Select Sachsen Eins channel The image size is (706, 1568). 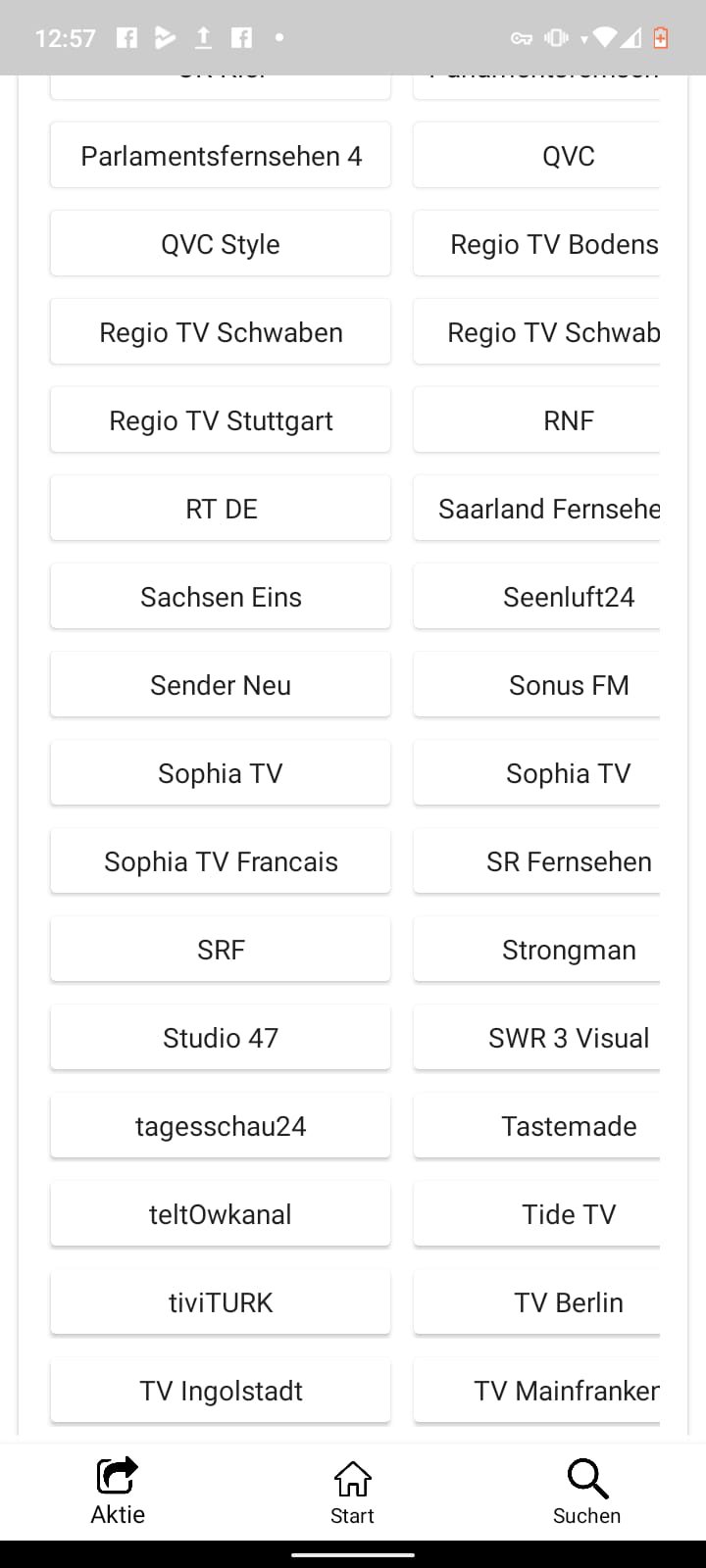tap(220, 596)
